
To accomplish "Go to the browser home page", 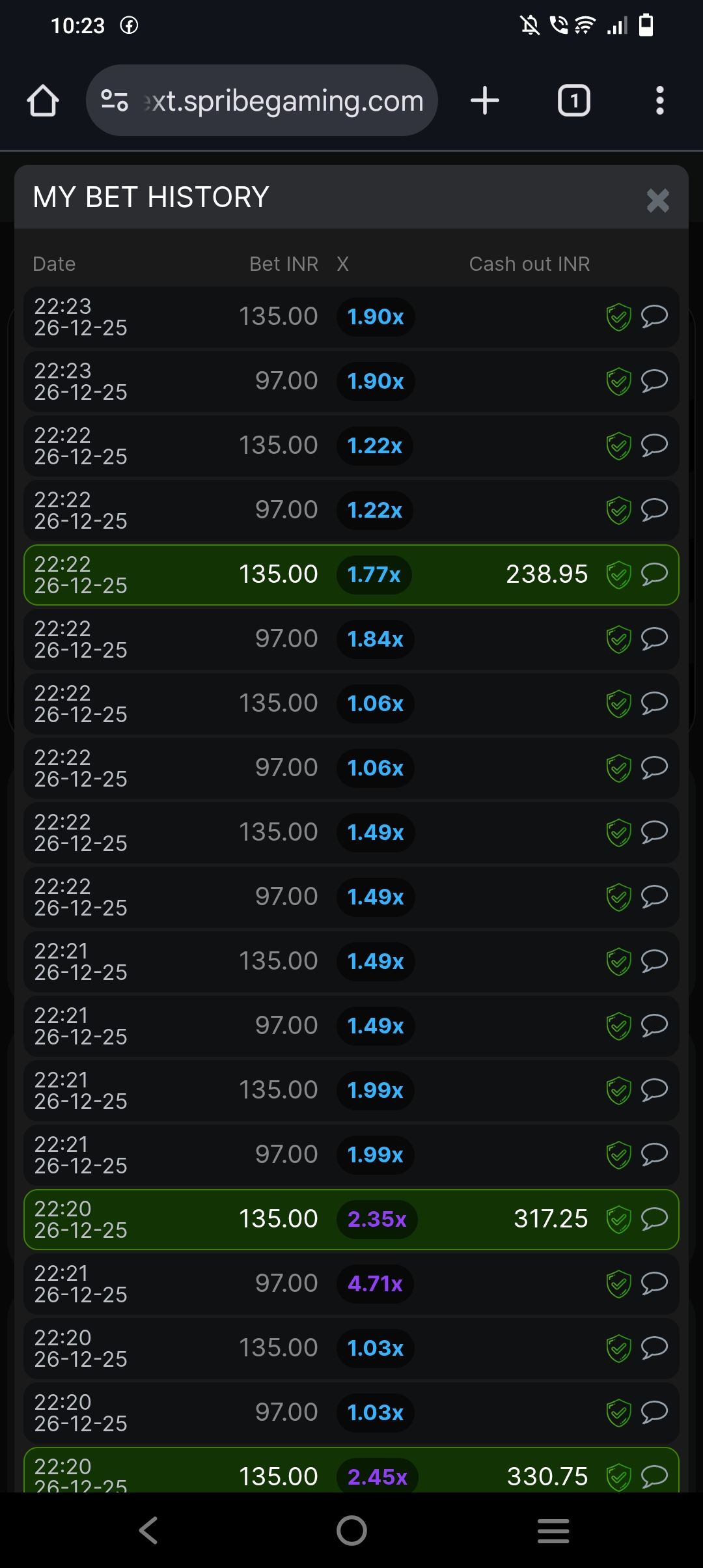I will 43,101.
